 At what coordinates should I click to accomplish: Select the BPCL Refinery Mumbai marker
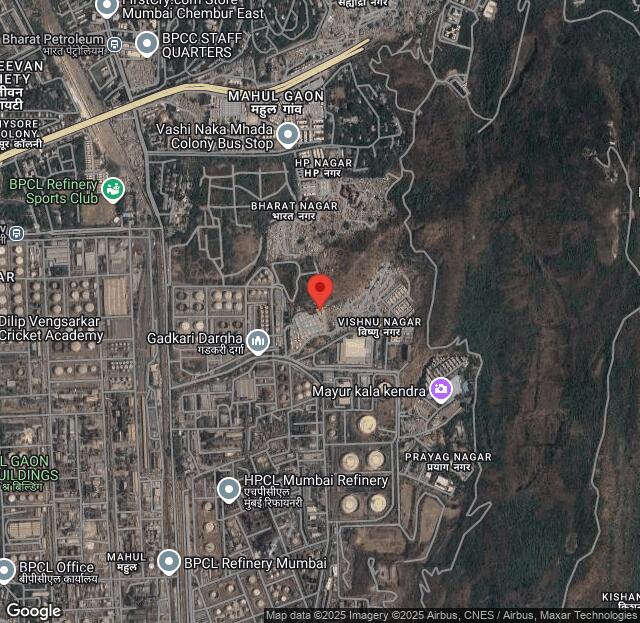pos(169,562)
